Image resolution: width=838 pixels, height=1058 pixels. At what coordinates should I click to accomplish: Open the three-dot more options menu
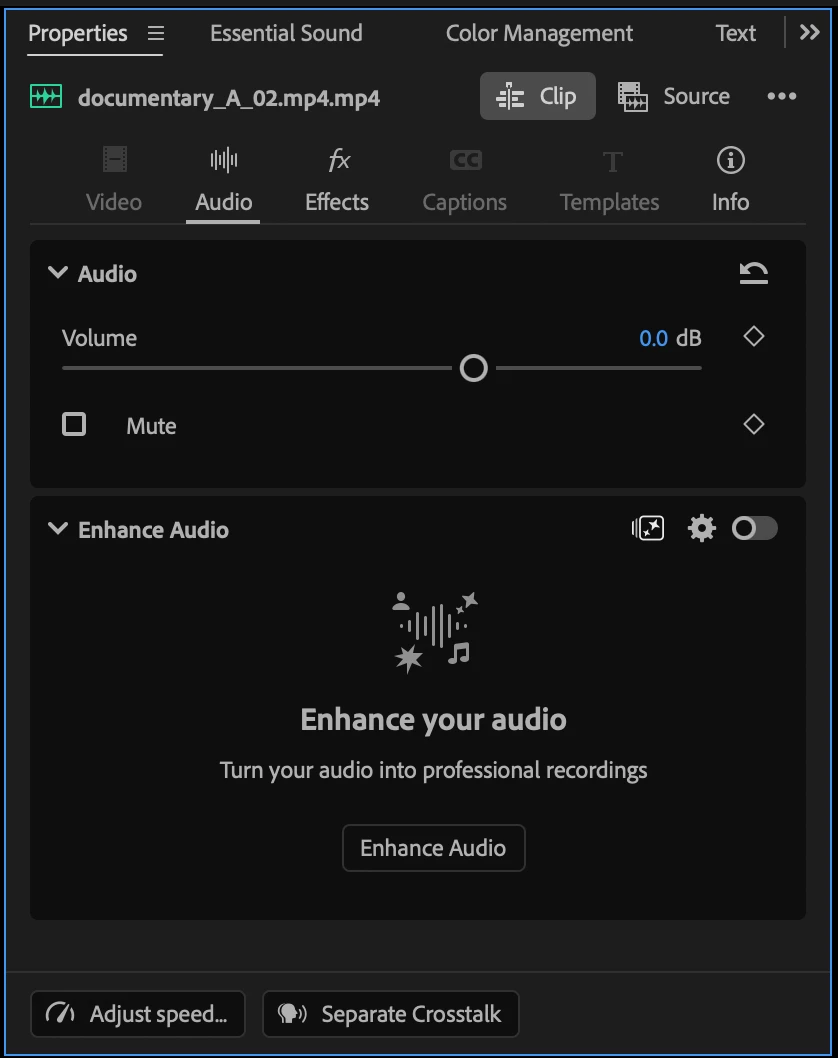782,96
